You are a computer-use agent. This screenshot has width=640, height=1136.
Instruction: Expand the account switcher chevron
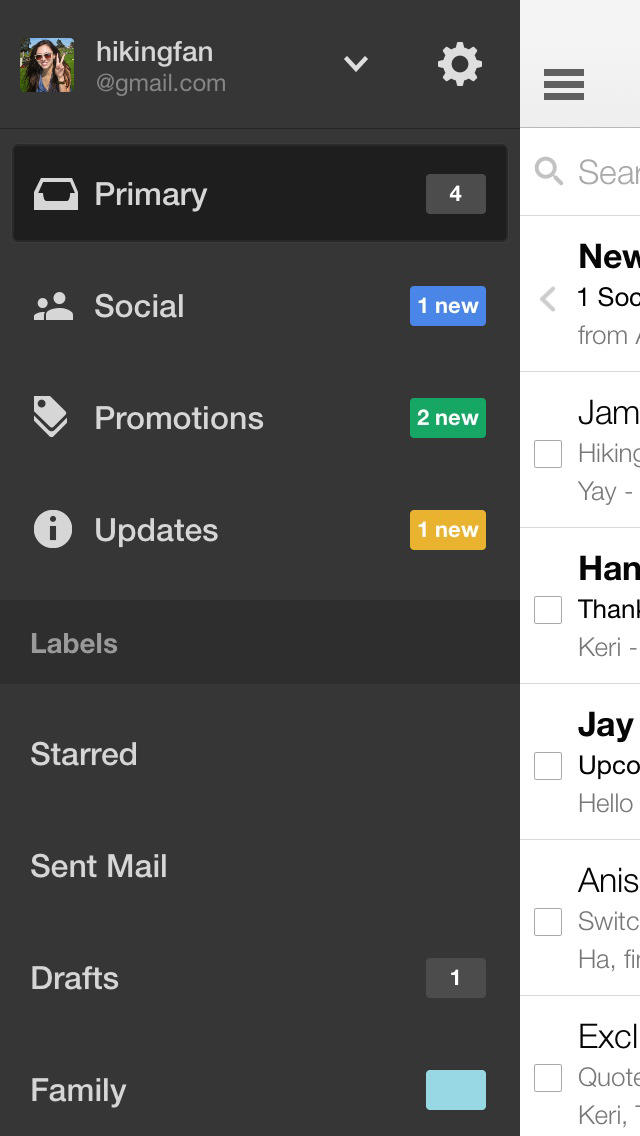point(356,64)
